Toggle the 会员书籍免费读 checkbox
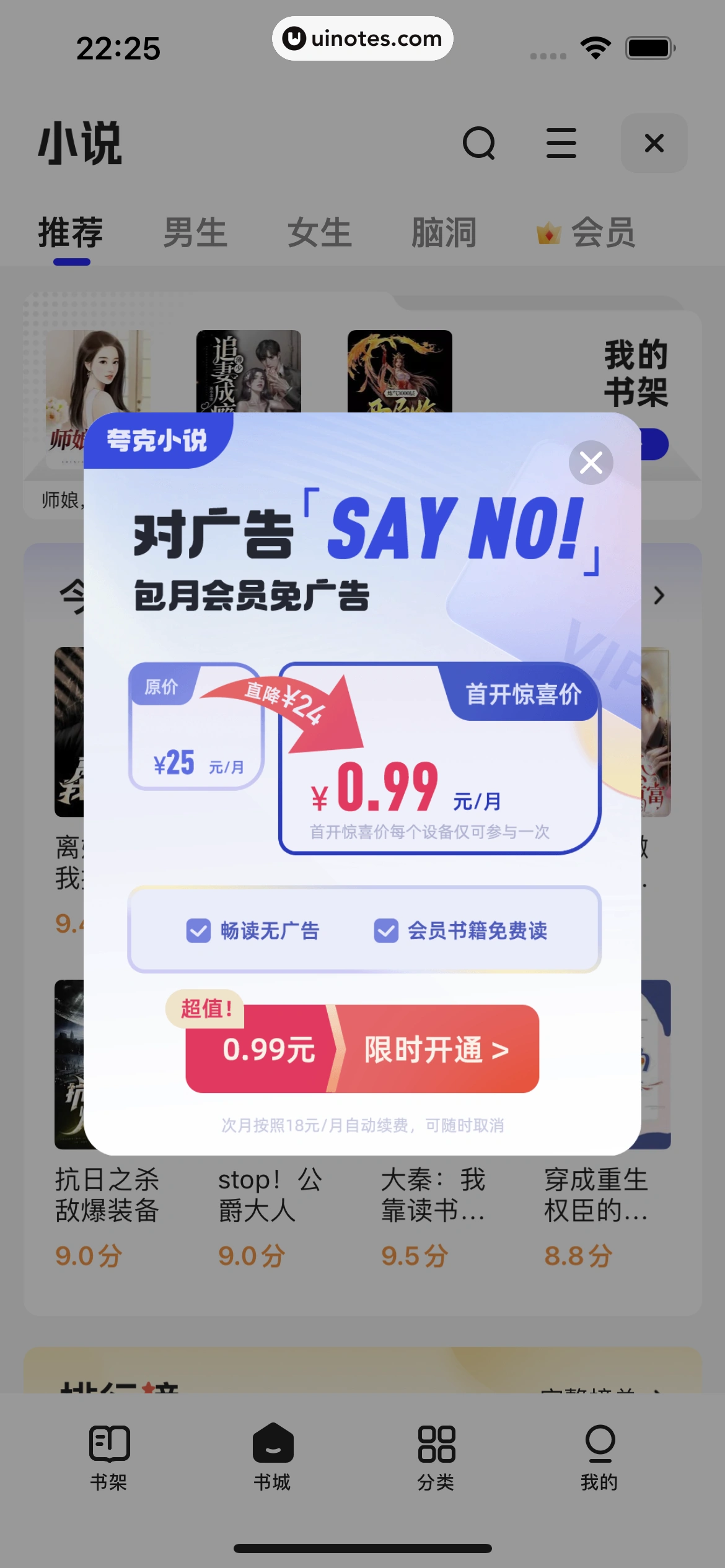 click(x=387, y=931)
